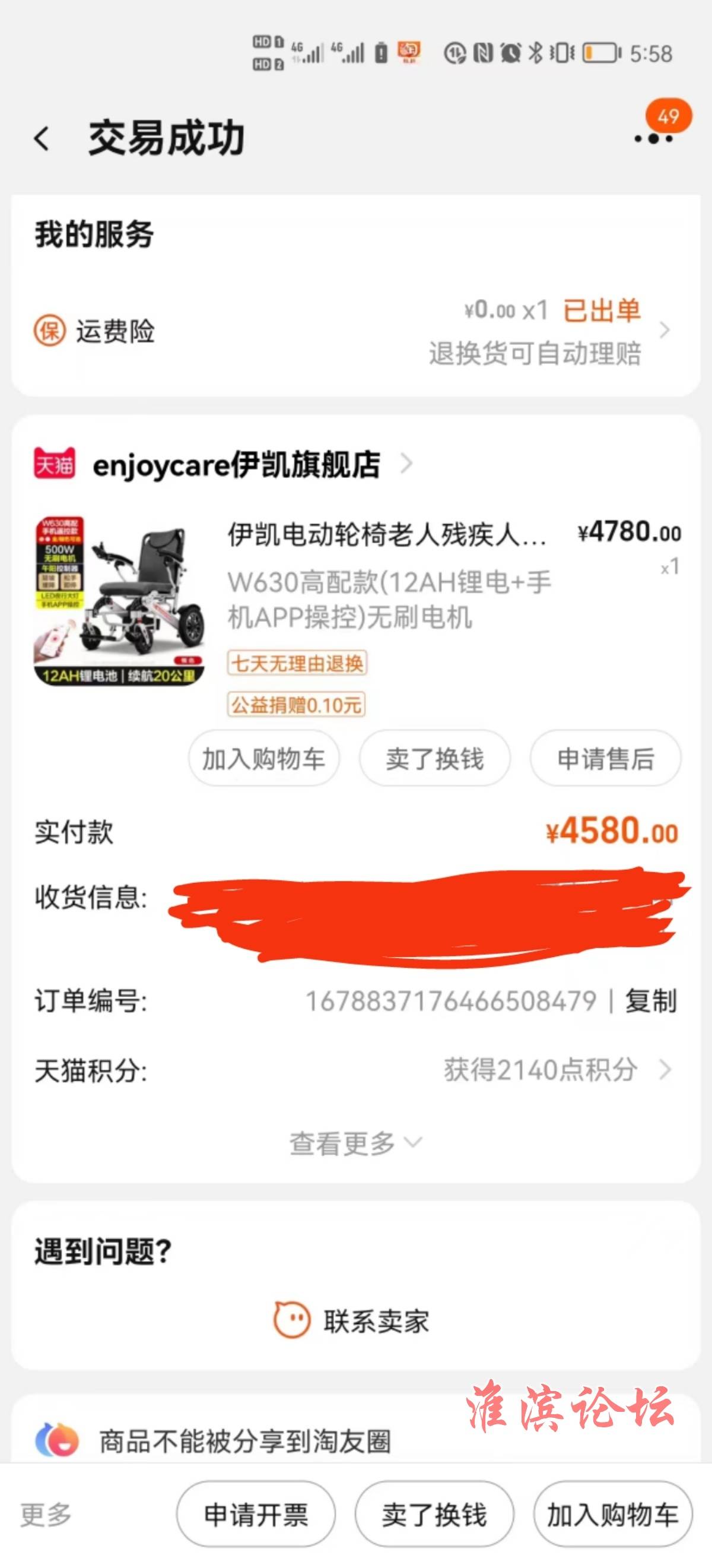Go back from the 交易成功 page

tap(42, 139)
